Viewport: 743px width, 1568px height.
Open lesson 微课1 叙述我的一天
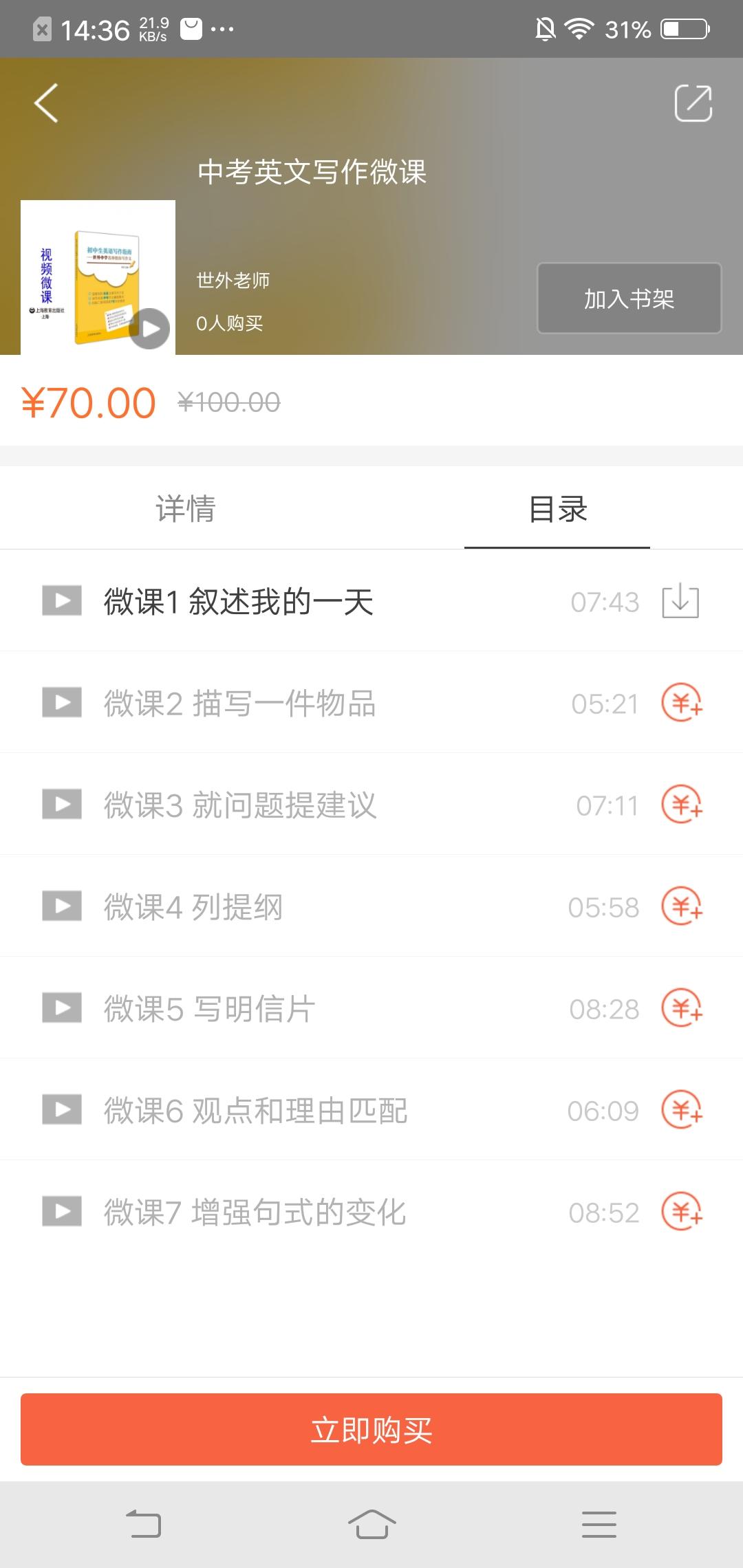(237, 601)
